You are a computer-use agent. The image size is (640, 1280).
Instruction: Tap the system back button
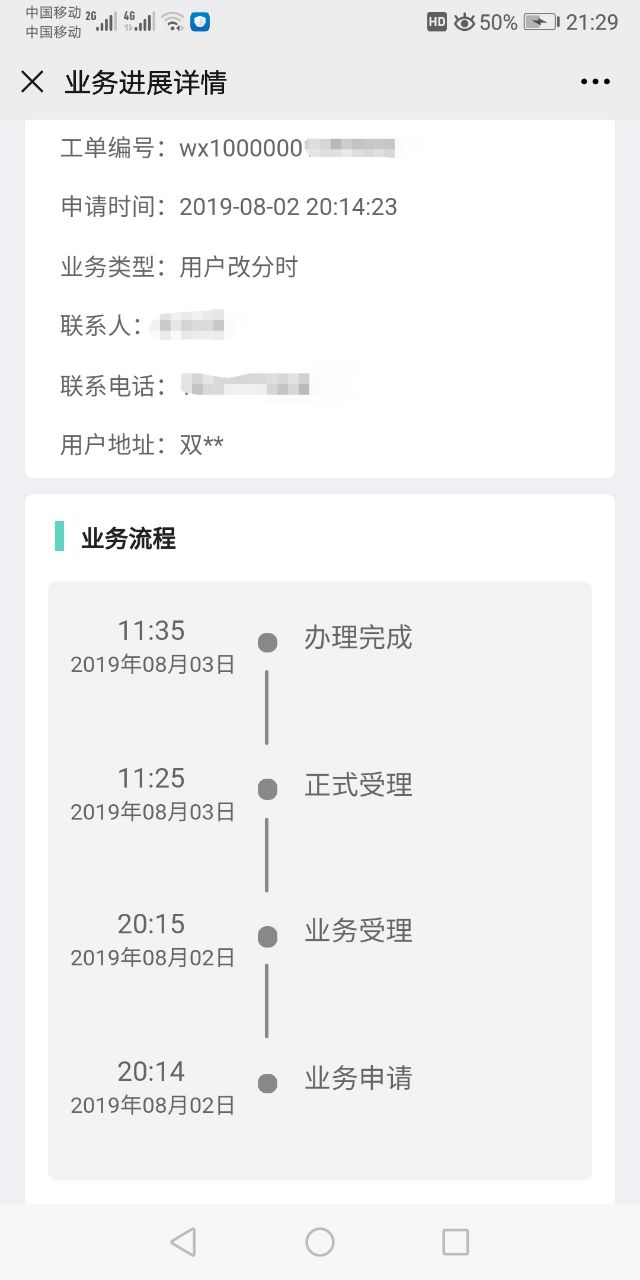click(x=183, y=1242)
